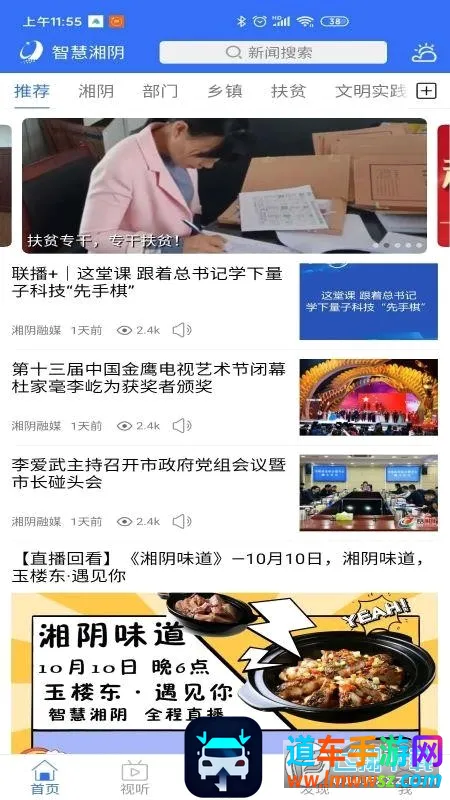Play audio for the 联播+ article

click(x=182, y=330)
